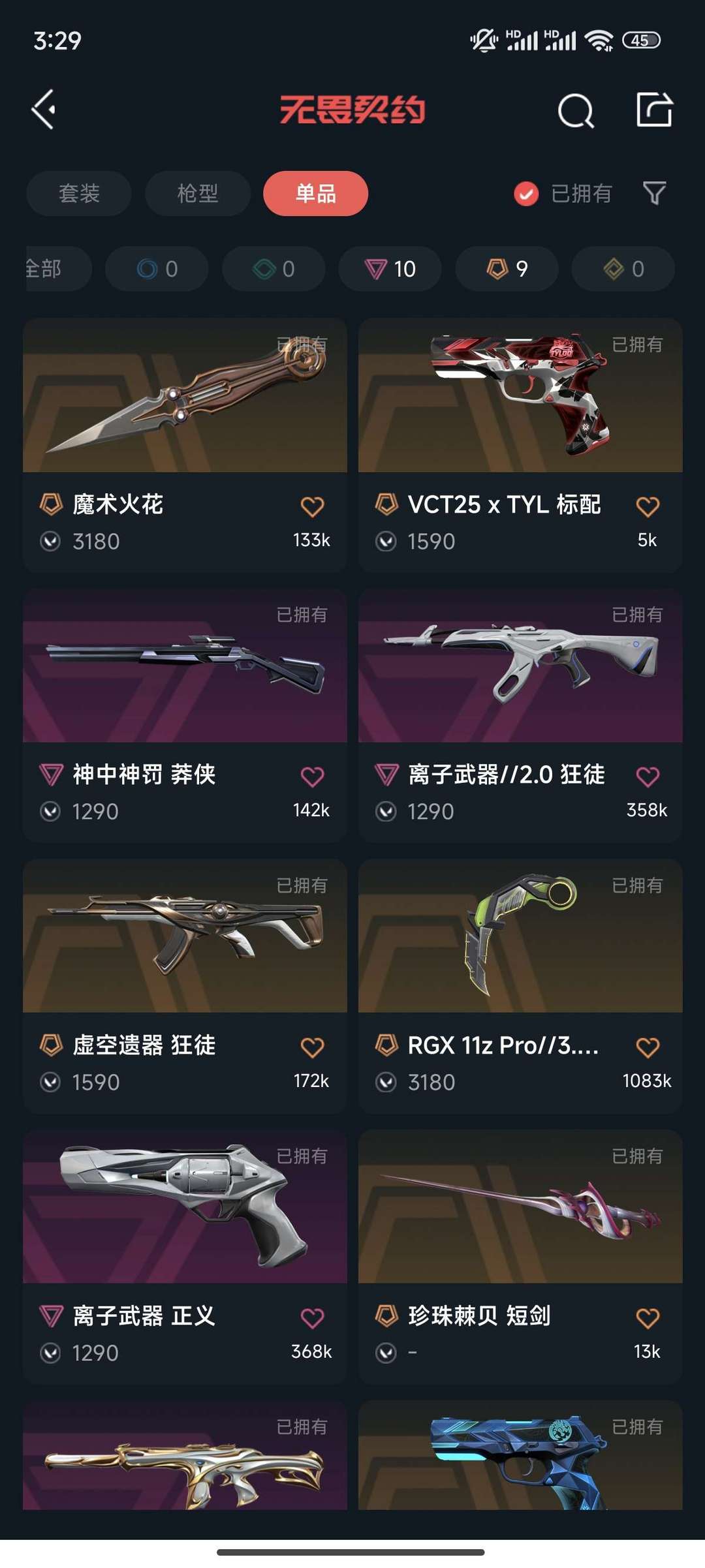Open the VCT25 x TYL 标配 card
The width and height of the screenshot is (705, 1568).
(x=520, y=396)
